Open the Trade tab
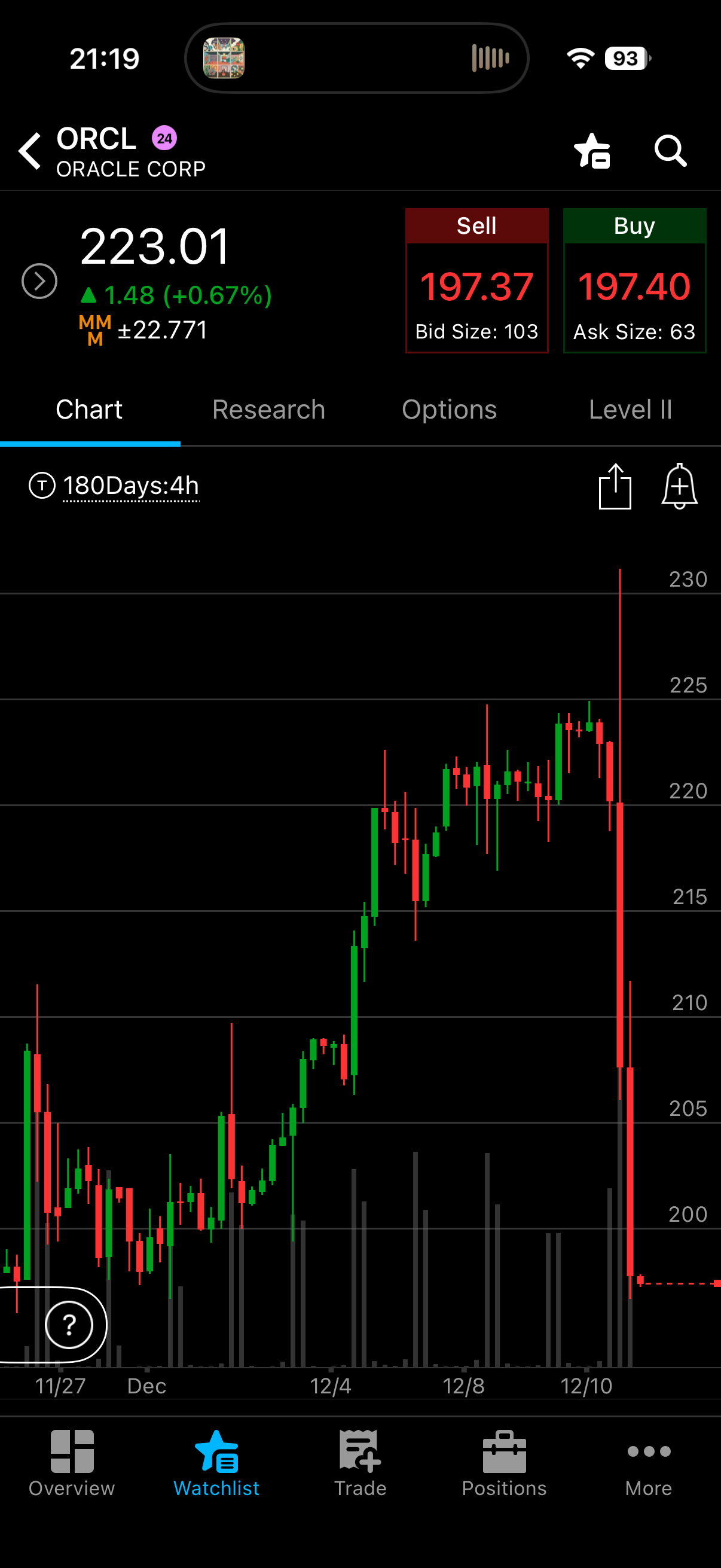Viewport: 721px width, 1568px height. pyautogui.click(x=360, y=1463)
